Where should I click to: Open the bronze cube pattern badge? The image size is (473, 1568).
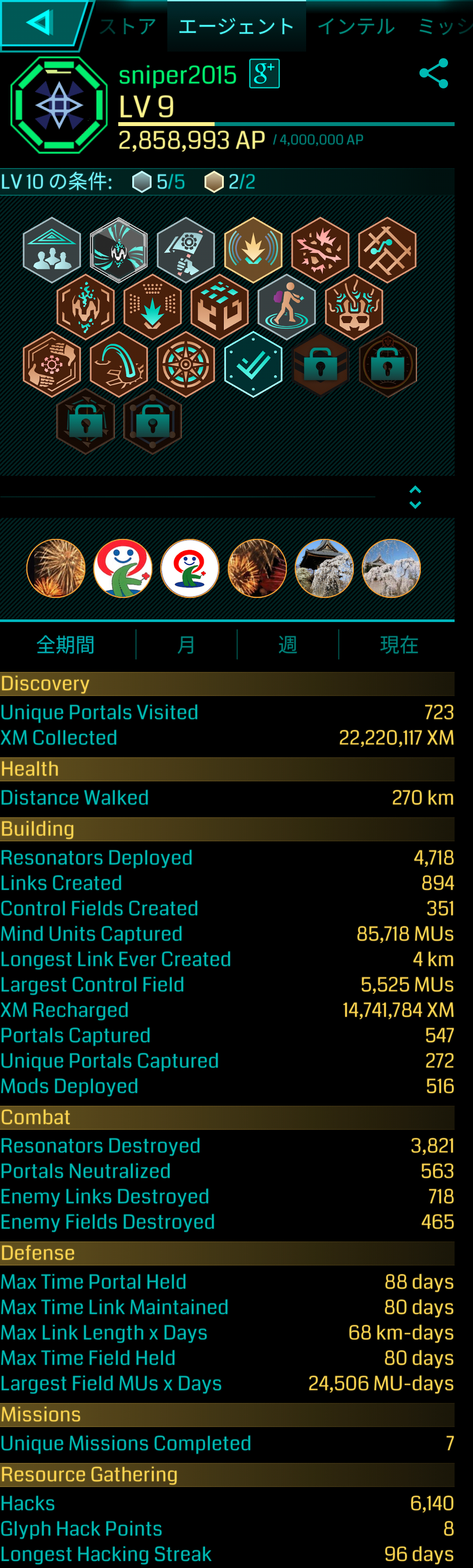click(x=220, y=307)
